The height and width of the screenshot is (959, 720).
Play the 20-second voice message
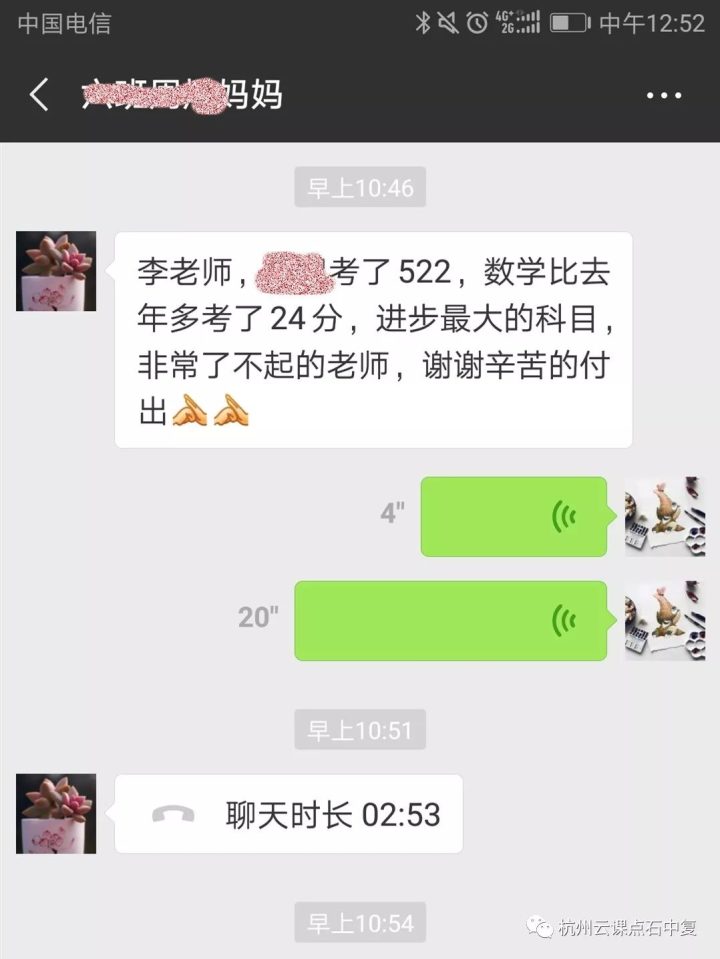coord(450,620)
